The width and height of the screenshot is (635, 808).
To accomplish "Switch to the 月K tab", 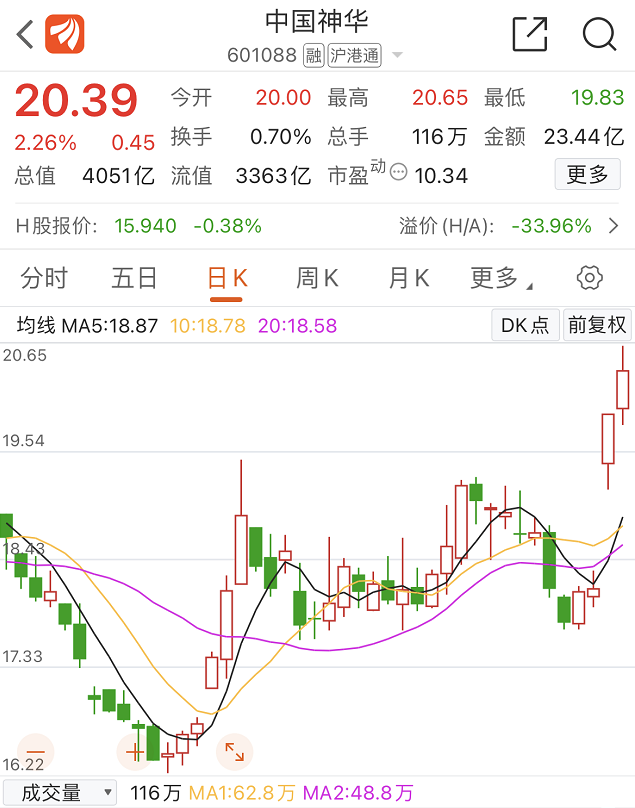I will (408, 278).
